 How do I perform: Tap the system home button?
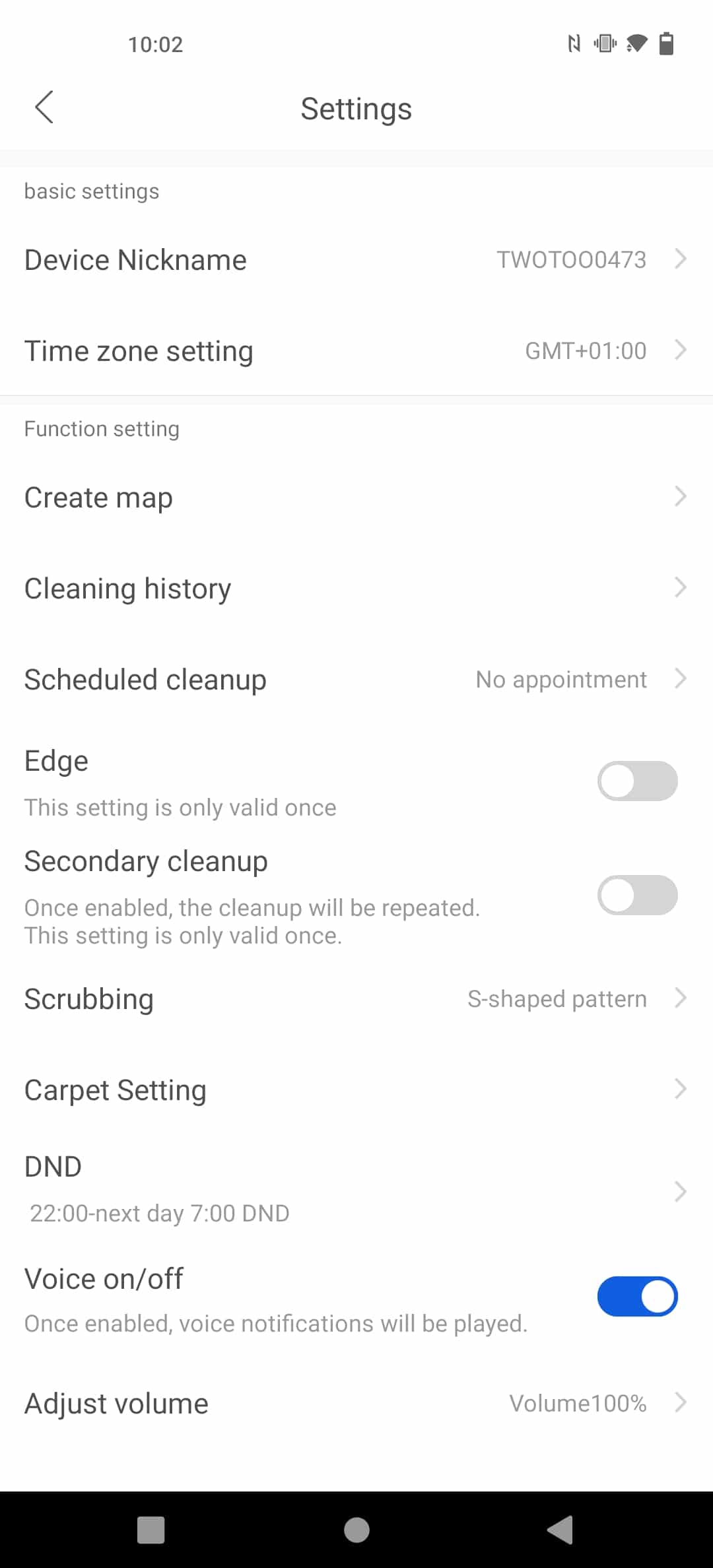click(x=356, y=1530)
